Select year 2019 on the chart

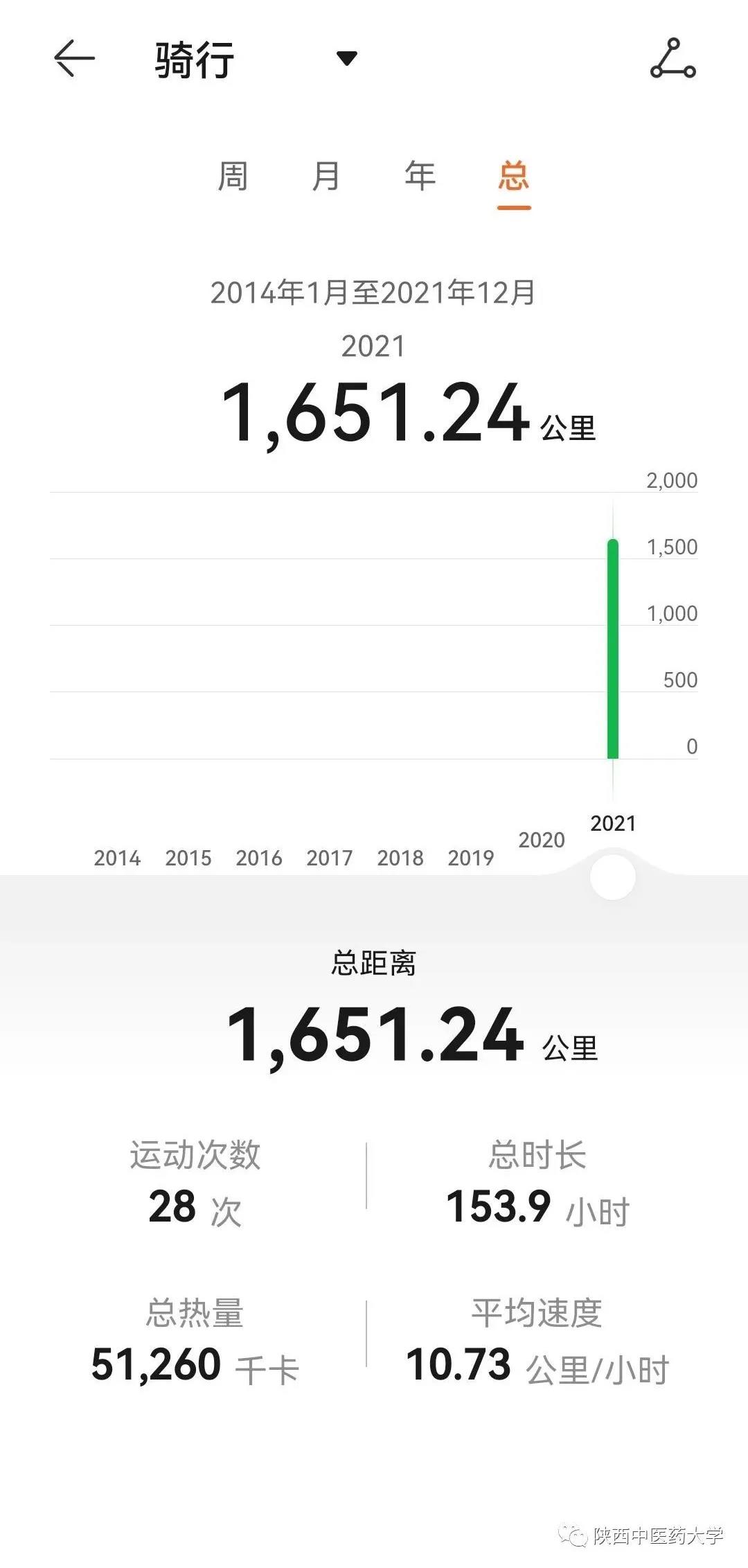471,858
